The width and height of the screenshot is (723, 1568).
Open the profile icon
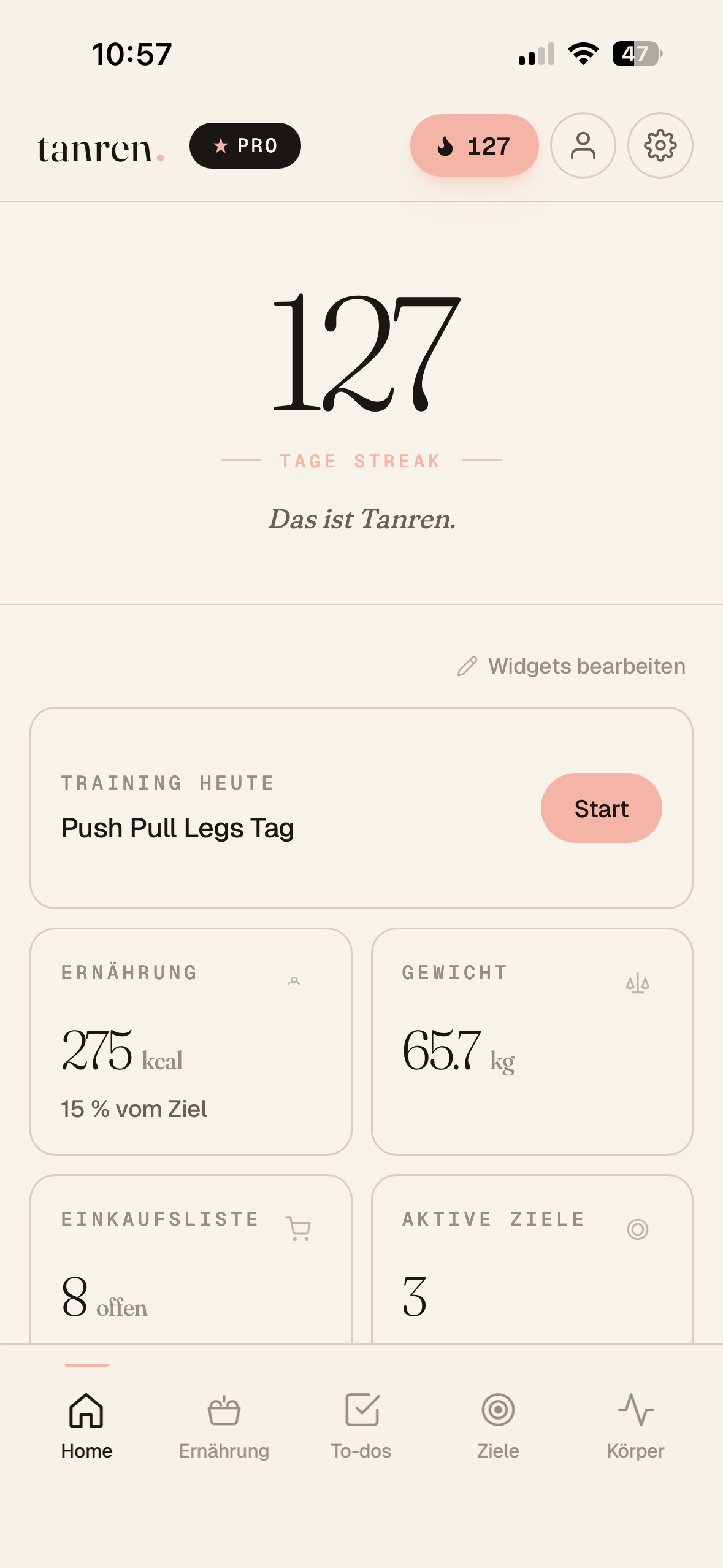(x=583, y=145)
